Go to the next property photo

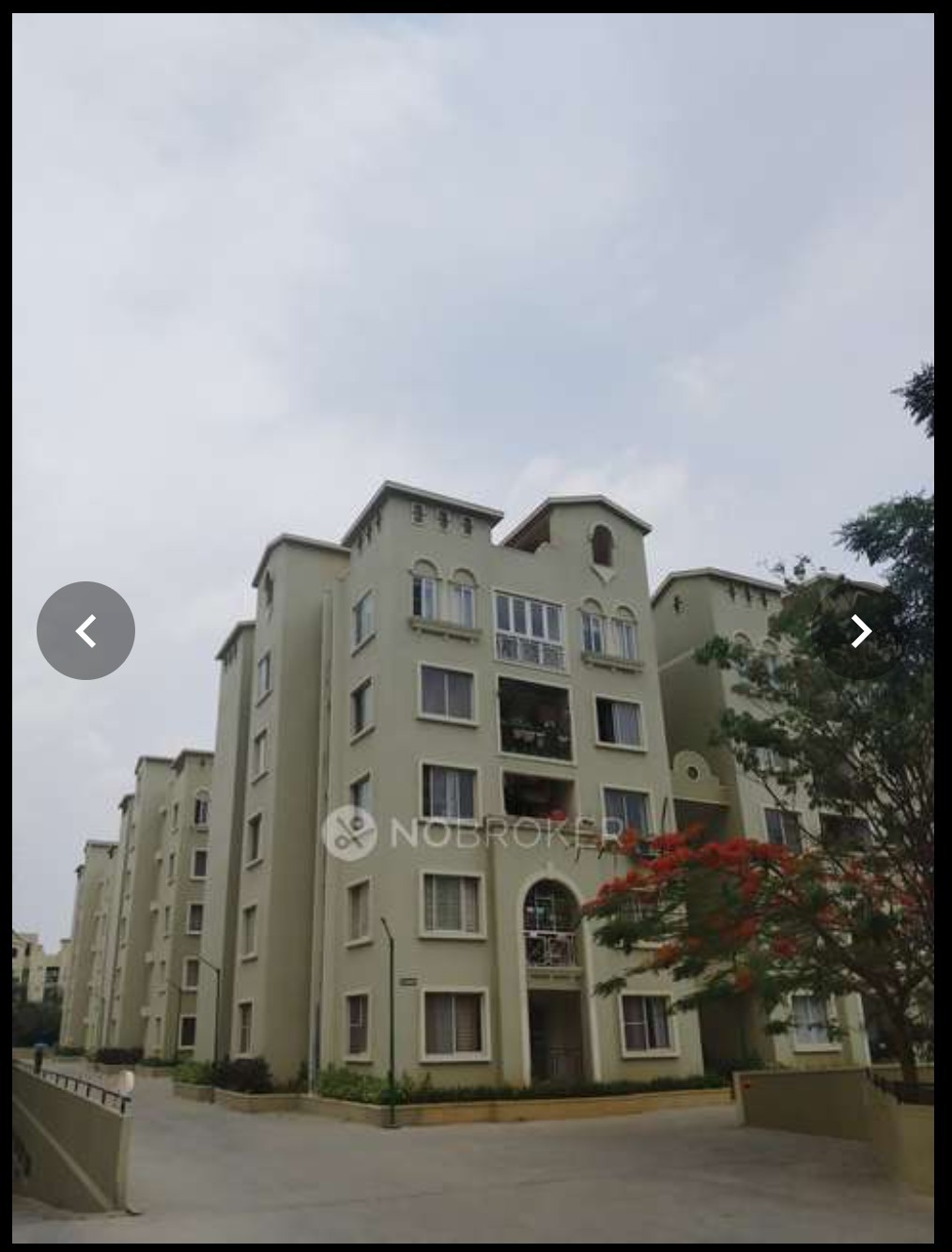click(x=860, y=630)
